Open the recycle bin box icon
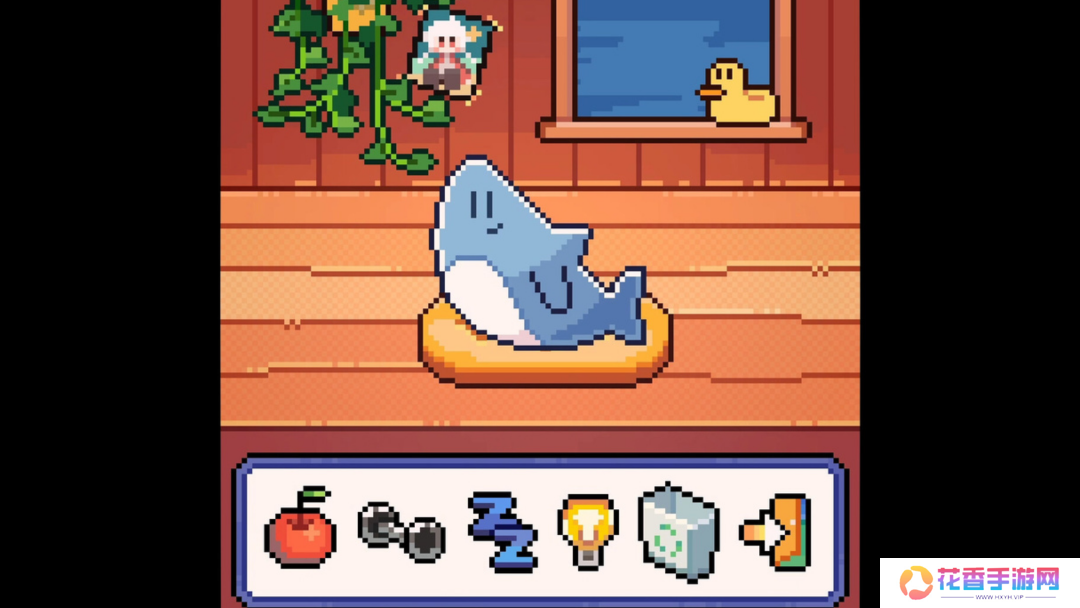 point(679,530)
